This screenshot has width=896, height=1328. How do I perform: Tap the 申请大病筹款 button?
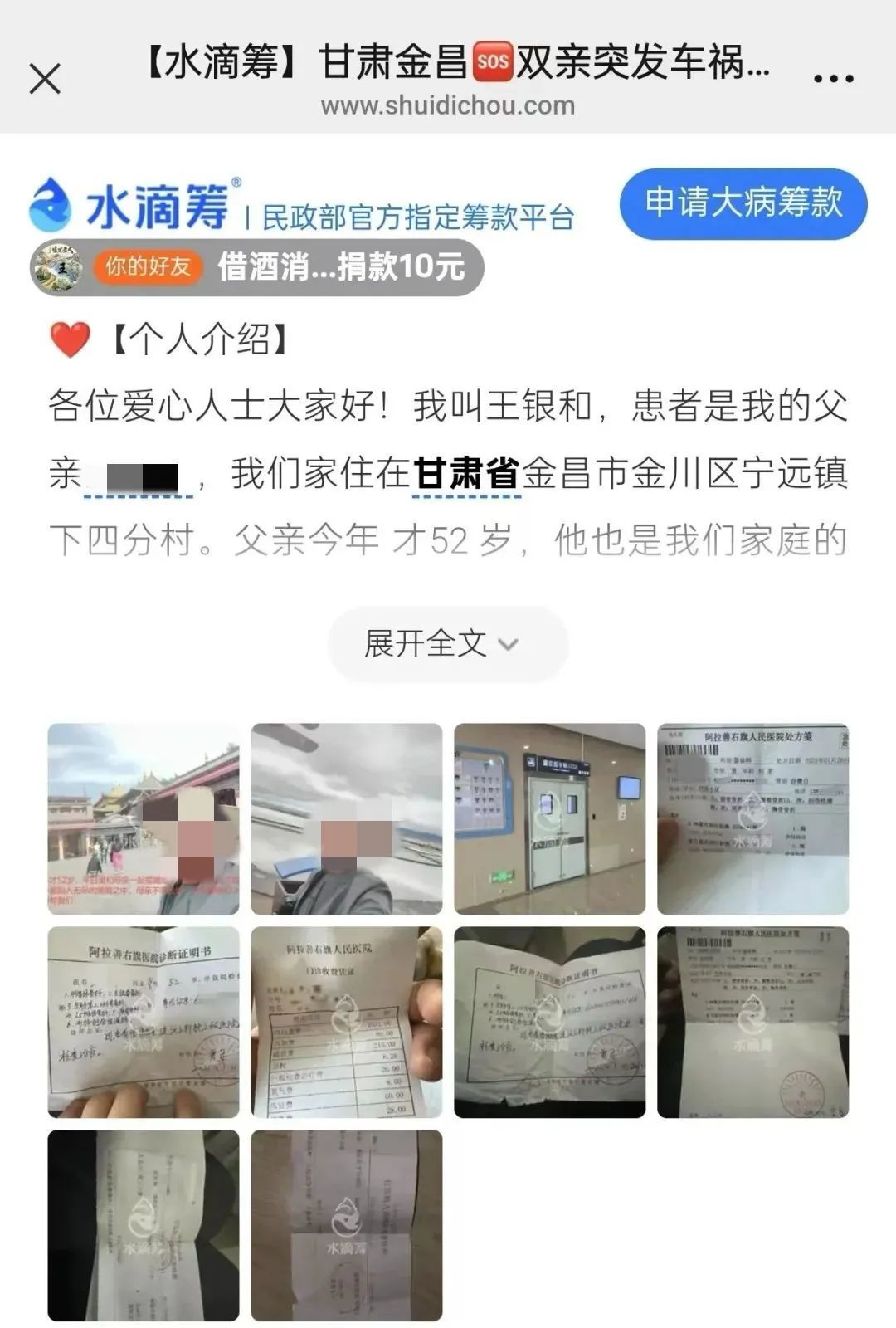(x=743, y=203)
